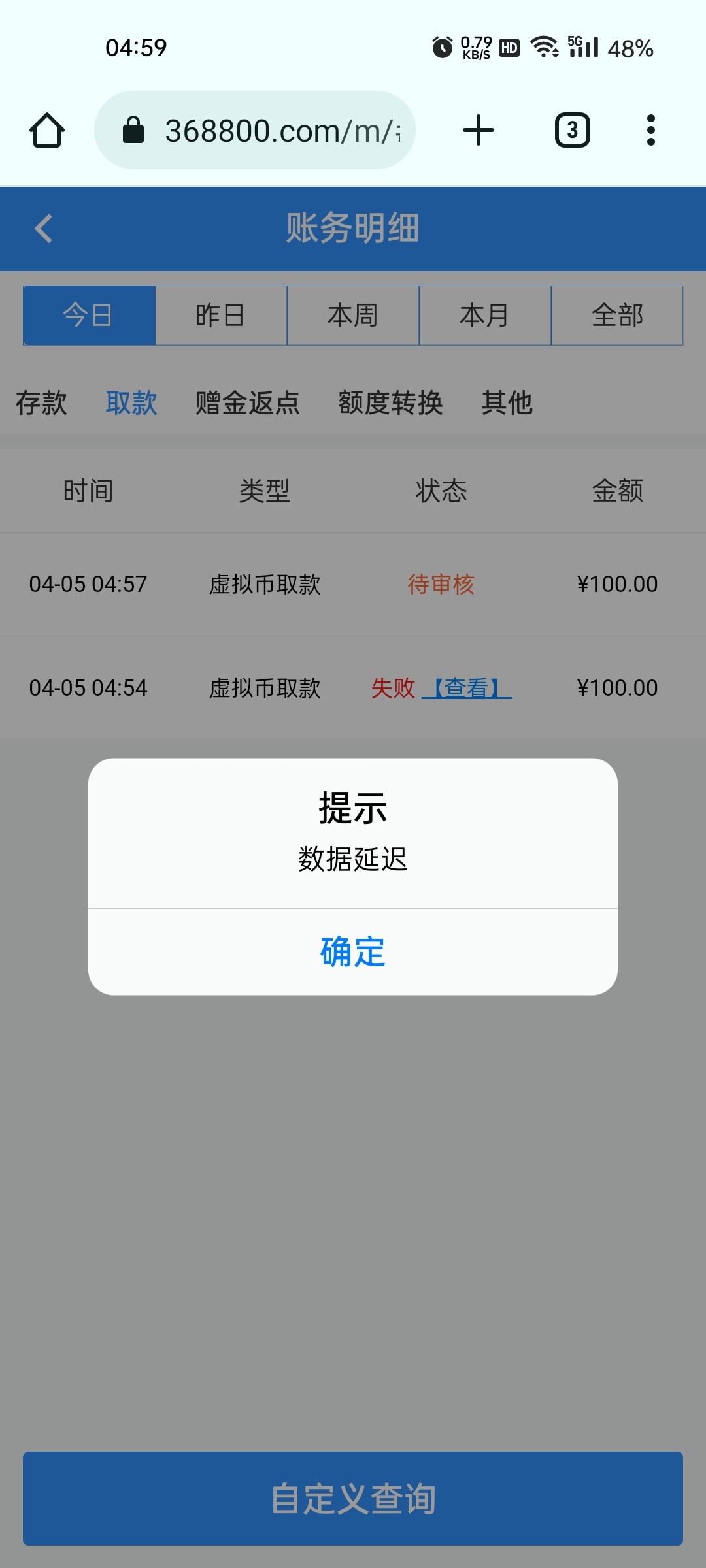706x1568 pixels.
Task: View the 赠金返点 category
Action: click(248, 402)
